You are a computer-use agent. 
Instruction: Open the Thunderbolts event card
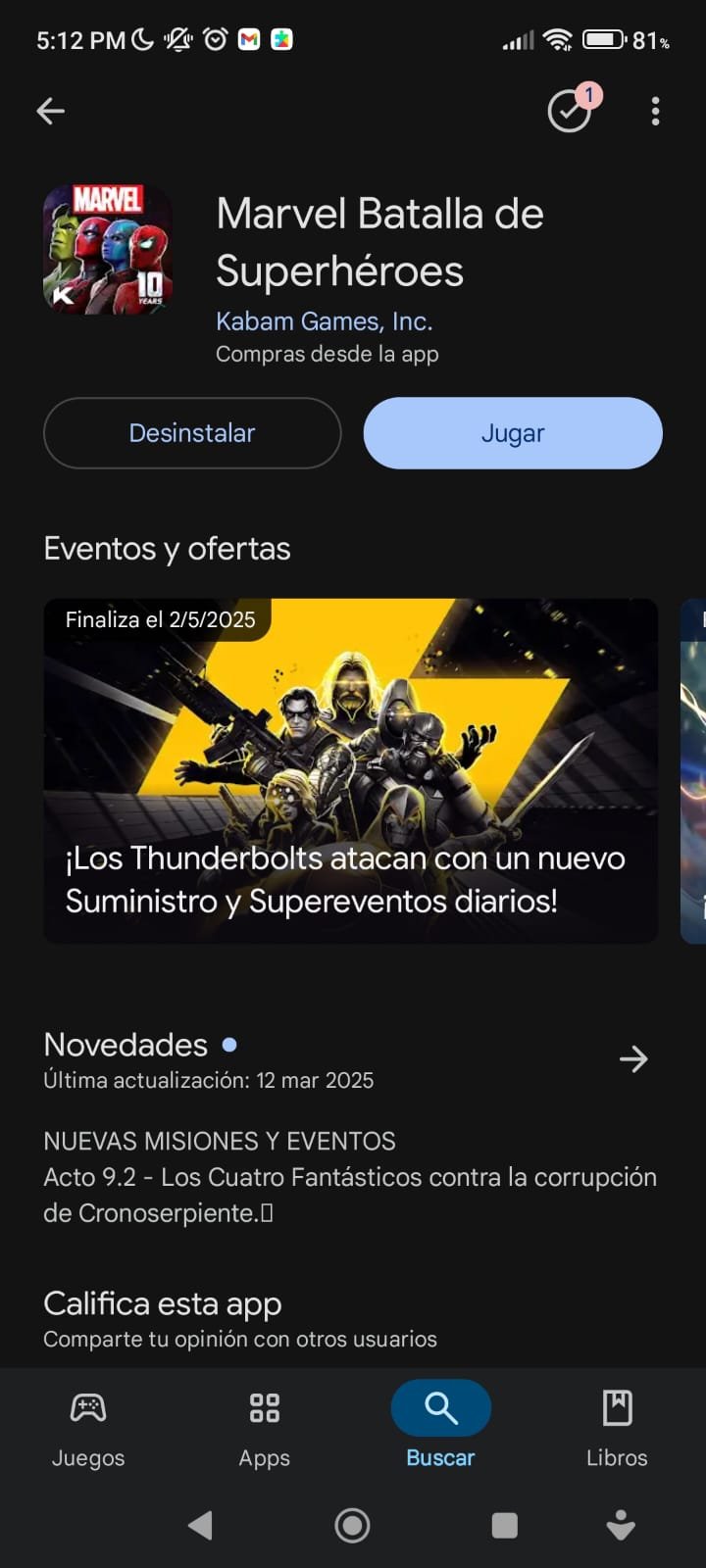click(x=350, y=771)
